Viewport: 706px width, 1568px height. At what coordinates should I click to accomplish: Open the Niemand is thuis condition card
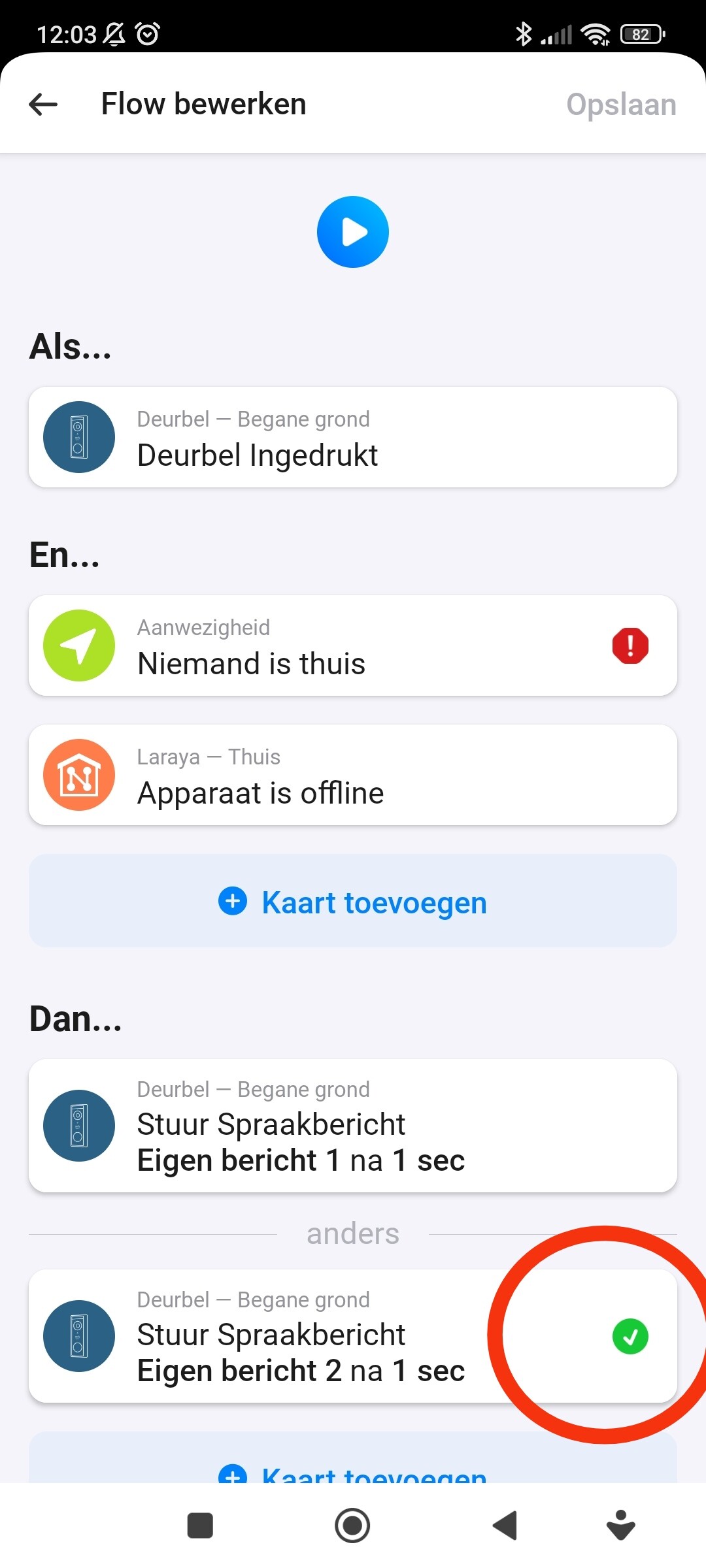click(x=352, y=645)
